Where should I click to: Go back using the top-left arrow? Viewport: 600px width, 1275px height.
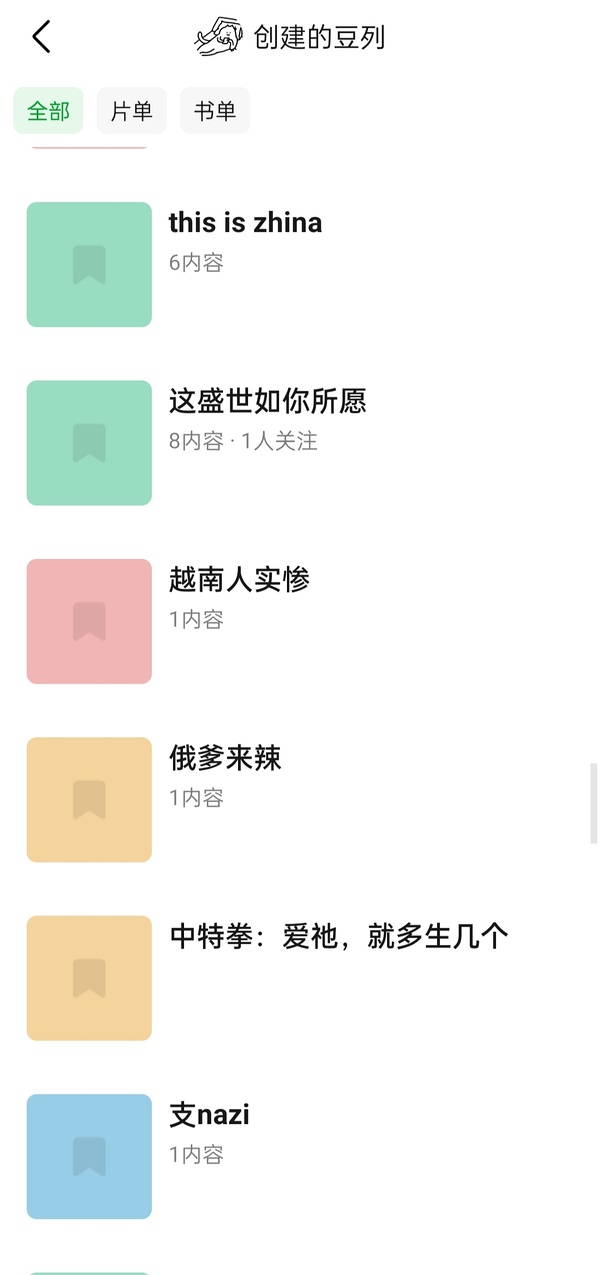[41, 38]
